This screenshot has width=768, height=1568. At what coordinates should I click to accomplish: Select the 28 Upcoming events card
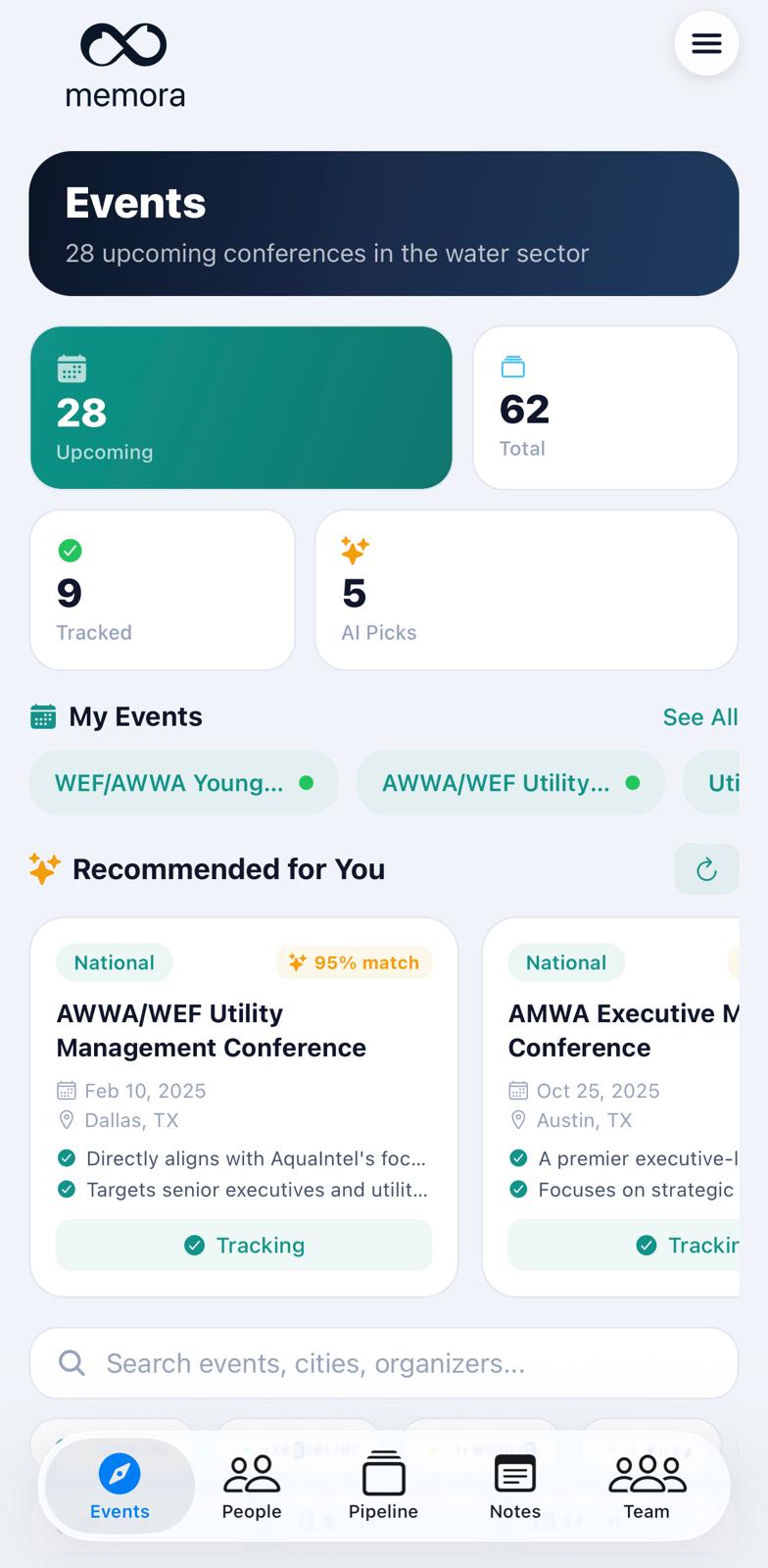coord(241,407)
